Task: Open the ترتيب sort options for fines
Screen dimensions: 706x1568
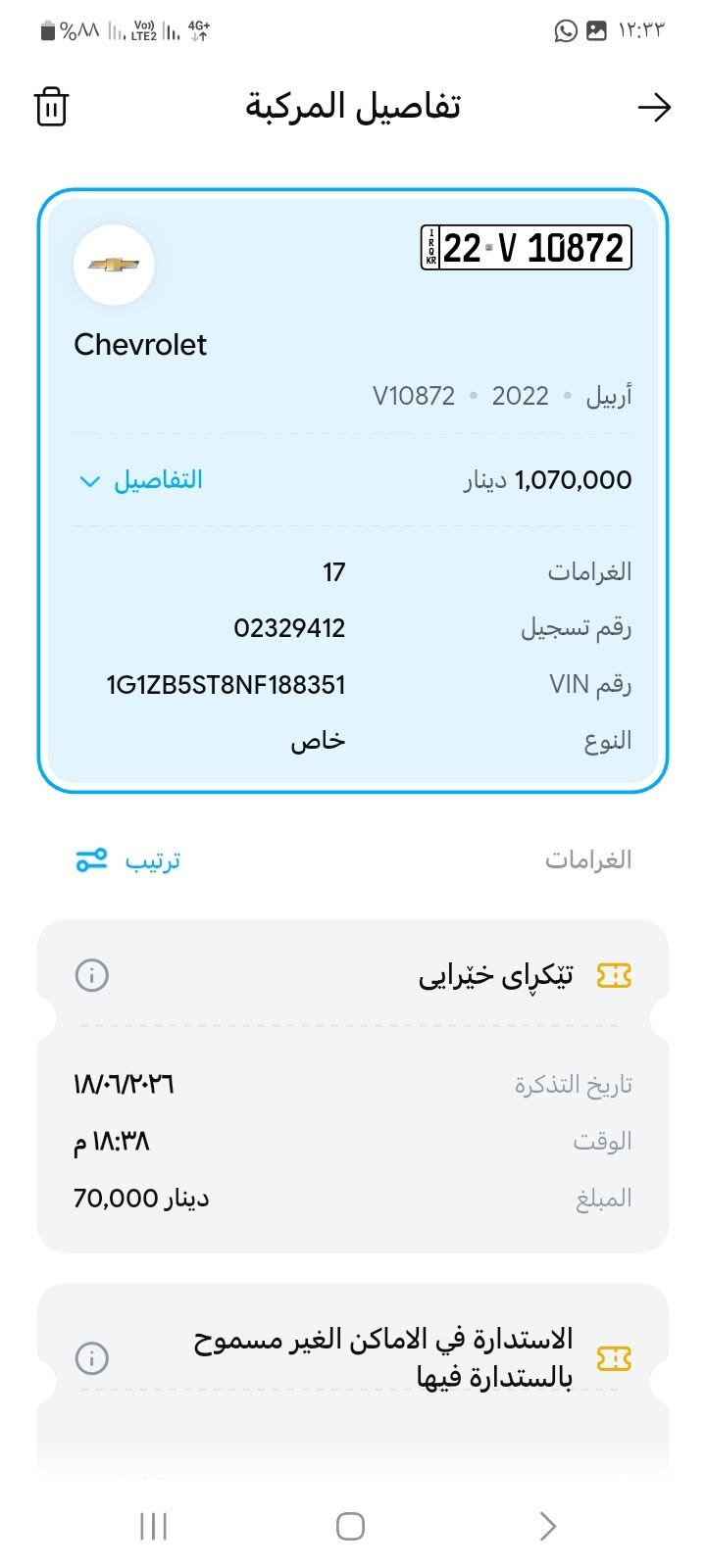Action: click(x=128, y=860)
